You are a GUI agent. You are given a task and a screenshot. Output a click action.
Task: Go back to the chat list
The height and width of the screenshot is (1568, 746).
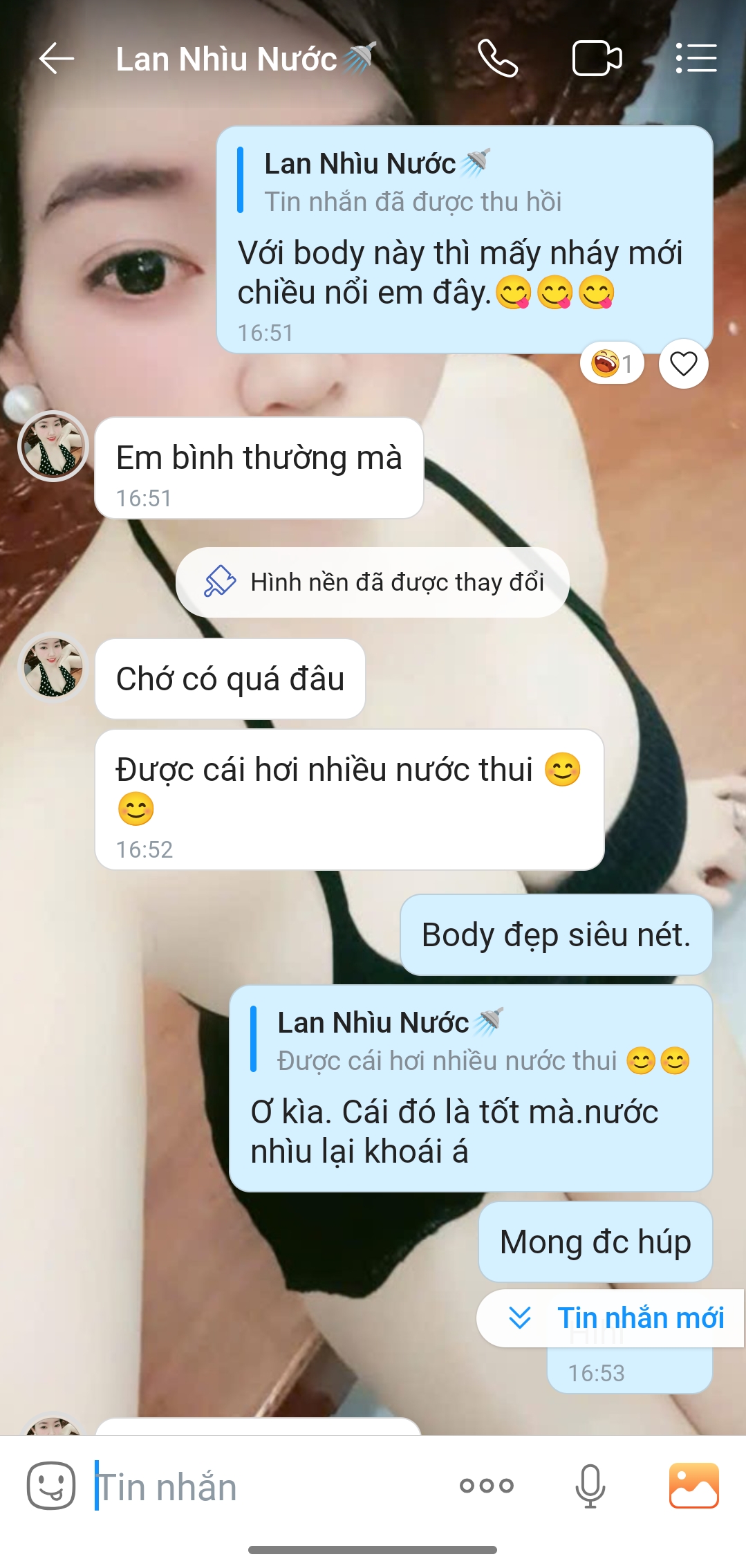click(x=57, y=58)
